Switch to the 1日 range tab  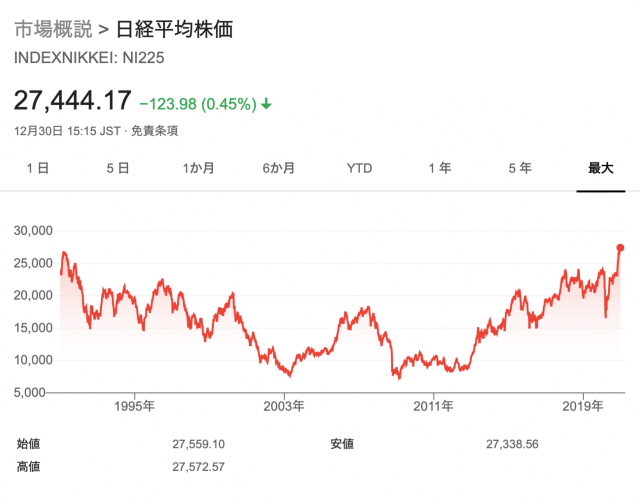pos(37,168)
